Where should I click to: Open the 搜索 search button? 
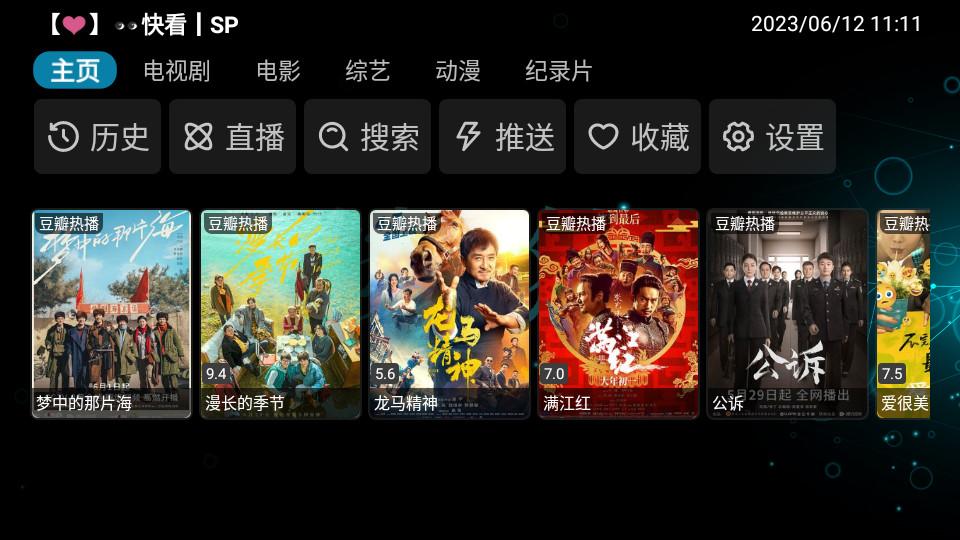[x=368, y=137]
